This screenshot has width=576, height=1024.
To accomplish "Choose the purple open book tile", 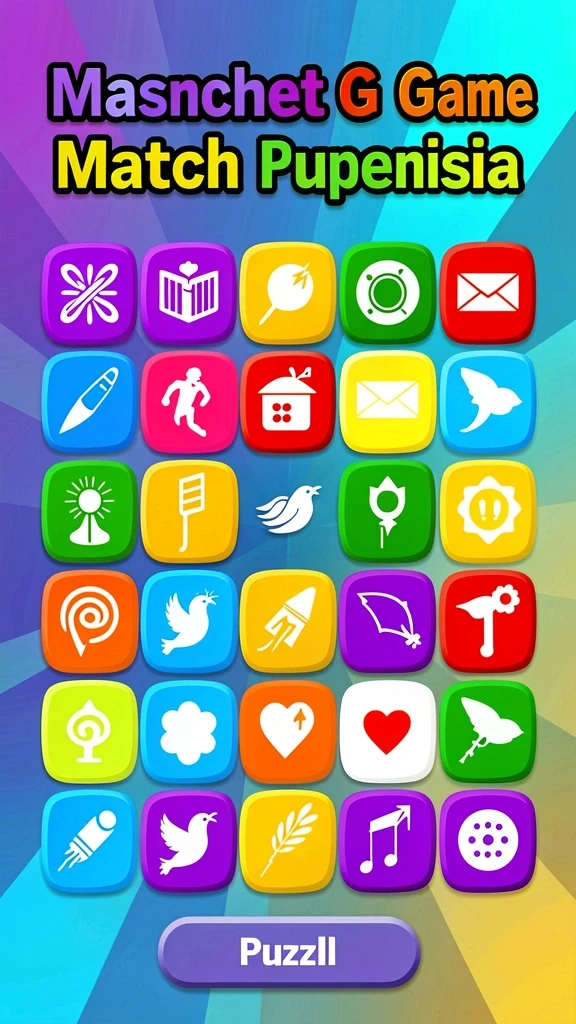I will 189,292.
